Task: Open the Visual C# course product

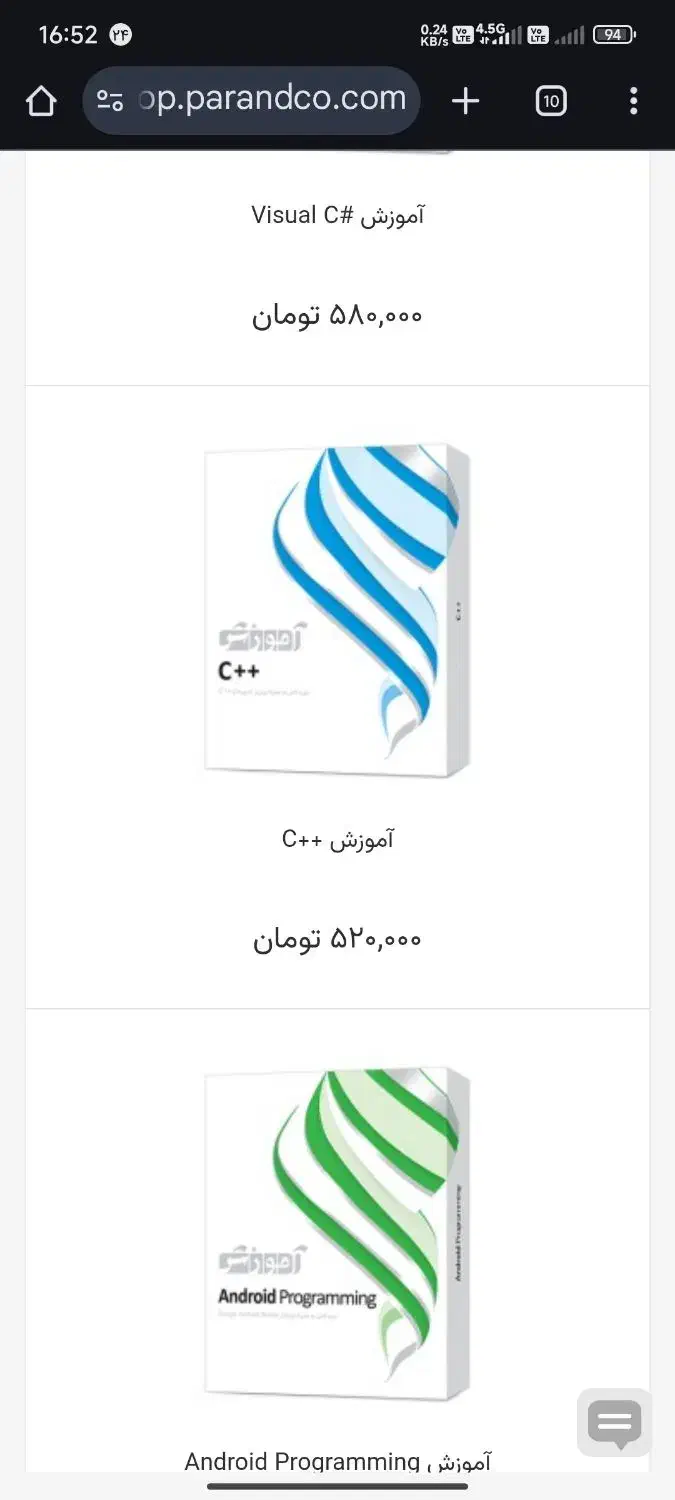Action: click(338, 215)
